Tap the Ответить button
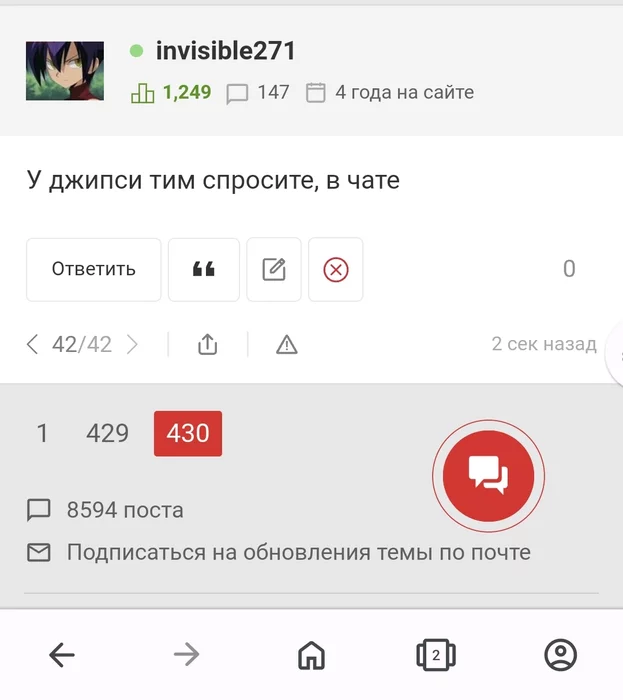Screen dimensions: 623x700 (93, 269)
